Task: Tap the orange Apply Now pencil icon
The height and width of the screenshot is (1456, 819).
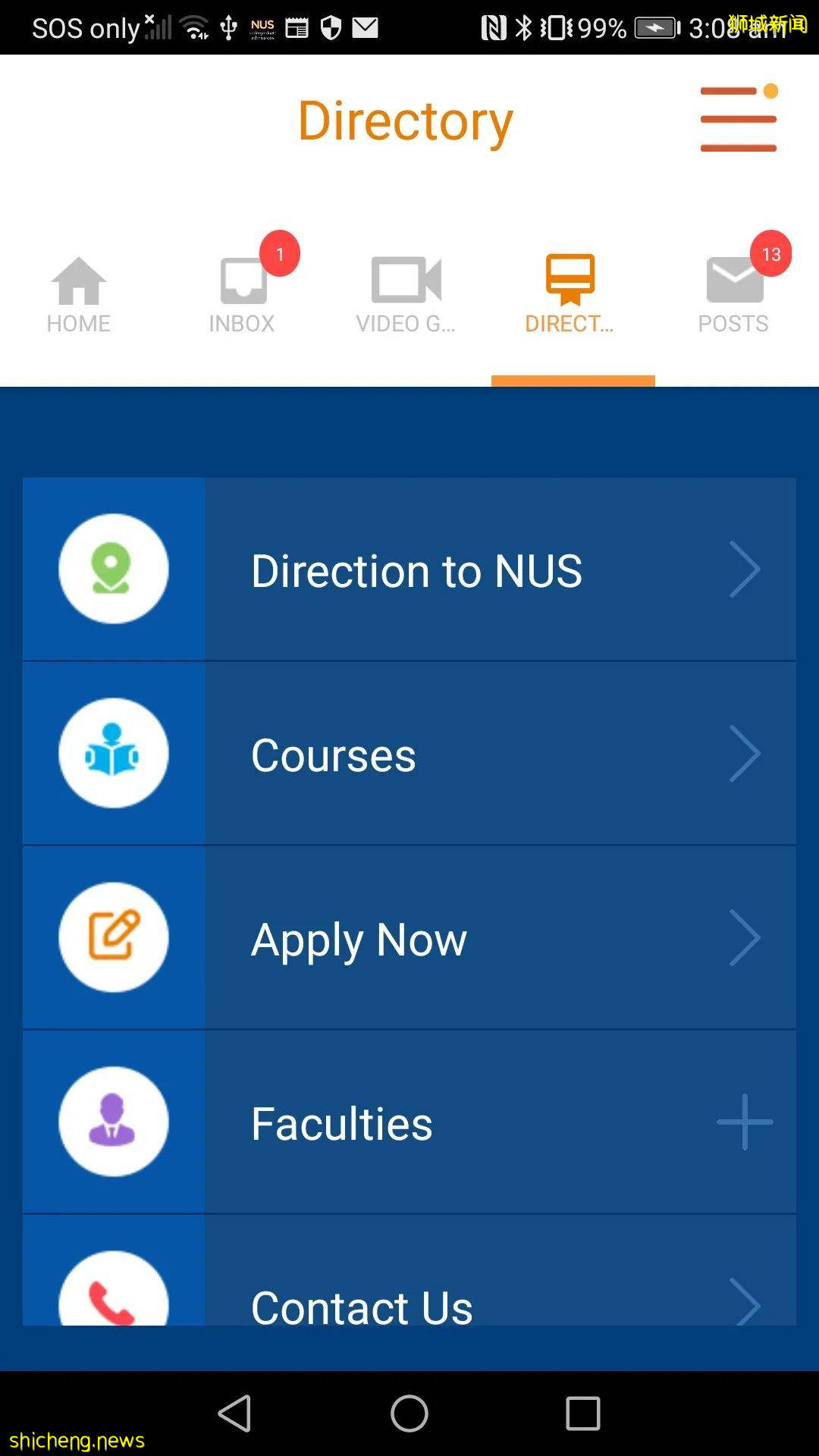Action: [113, 938]
